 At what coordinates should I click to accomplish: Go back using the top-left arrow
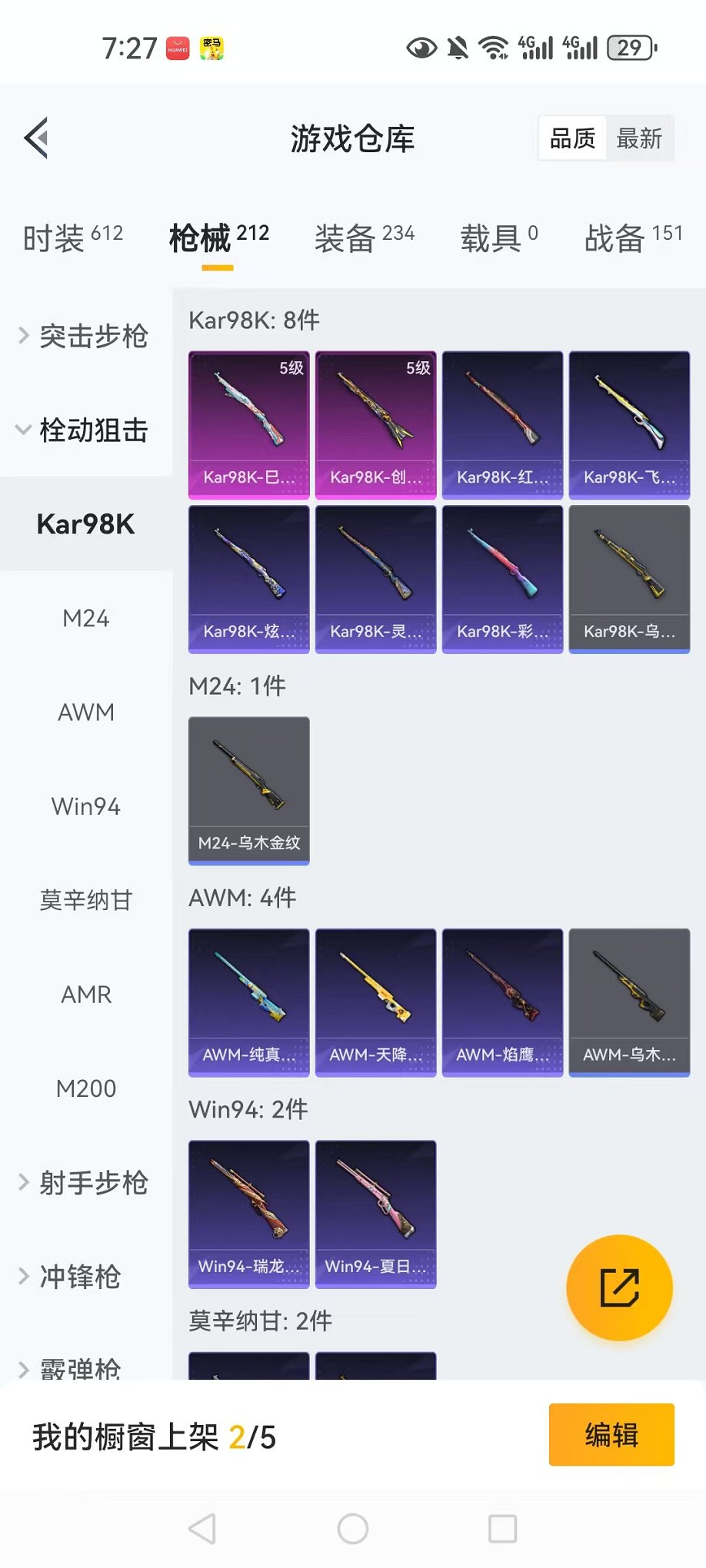click(37, 138)
